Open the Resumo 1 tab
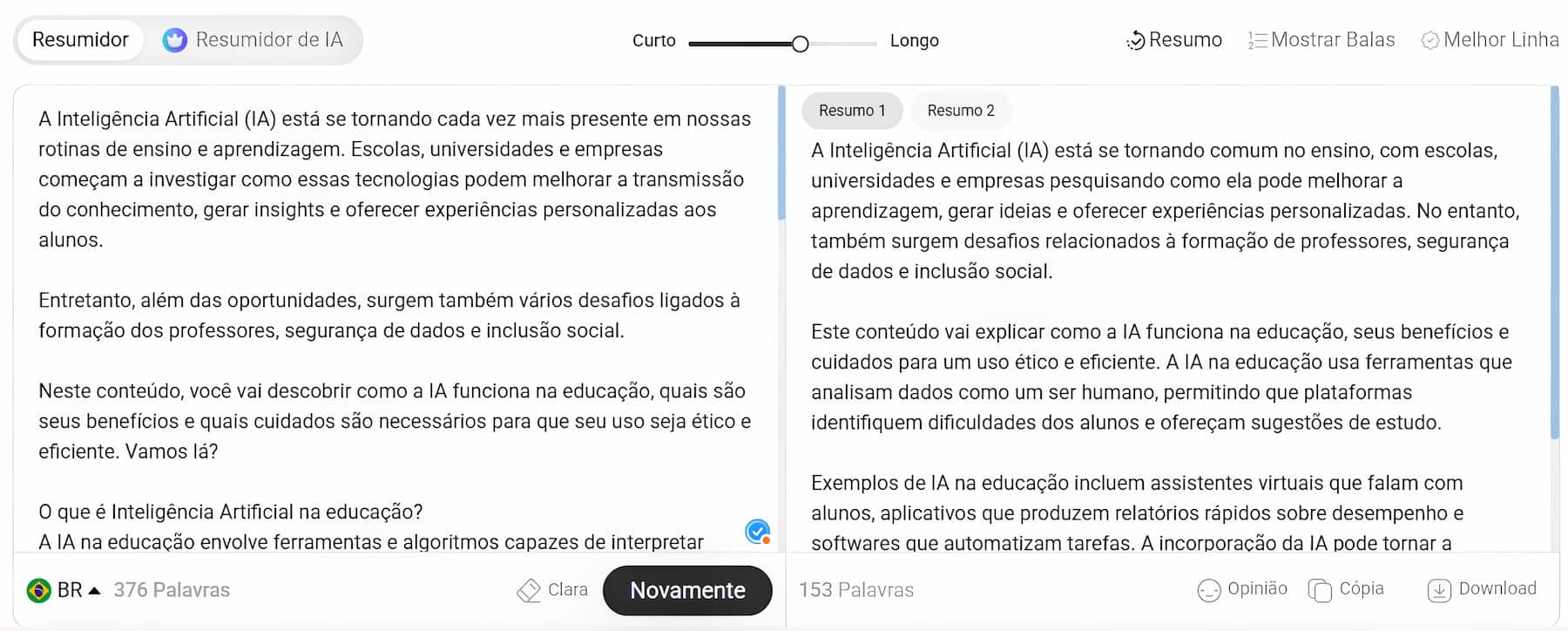 (x=852, y=111)
